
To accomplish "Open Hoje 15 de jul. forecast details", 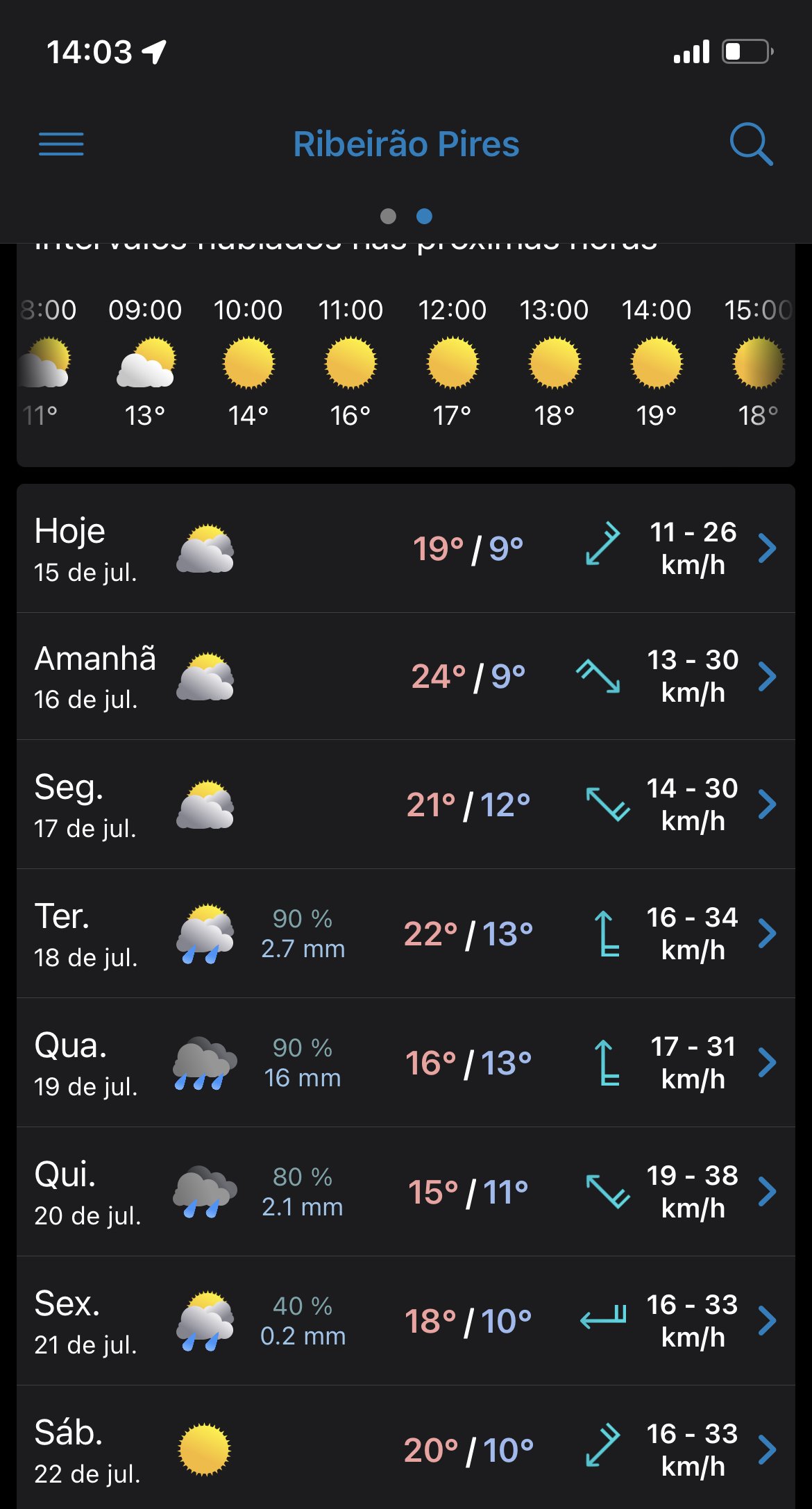I will tap(406, 548).
